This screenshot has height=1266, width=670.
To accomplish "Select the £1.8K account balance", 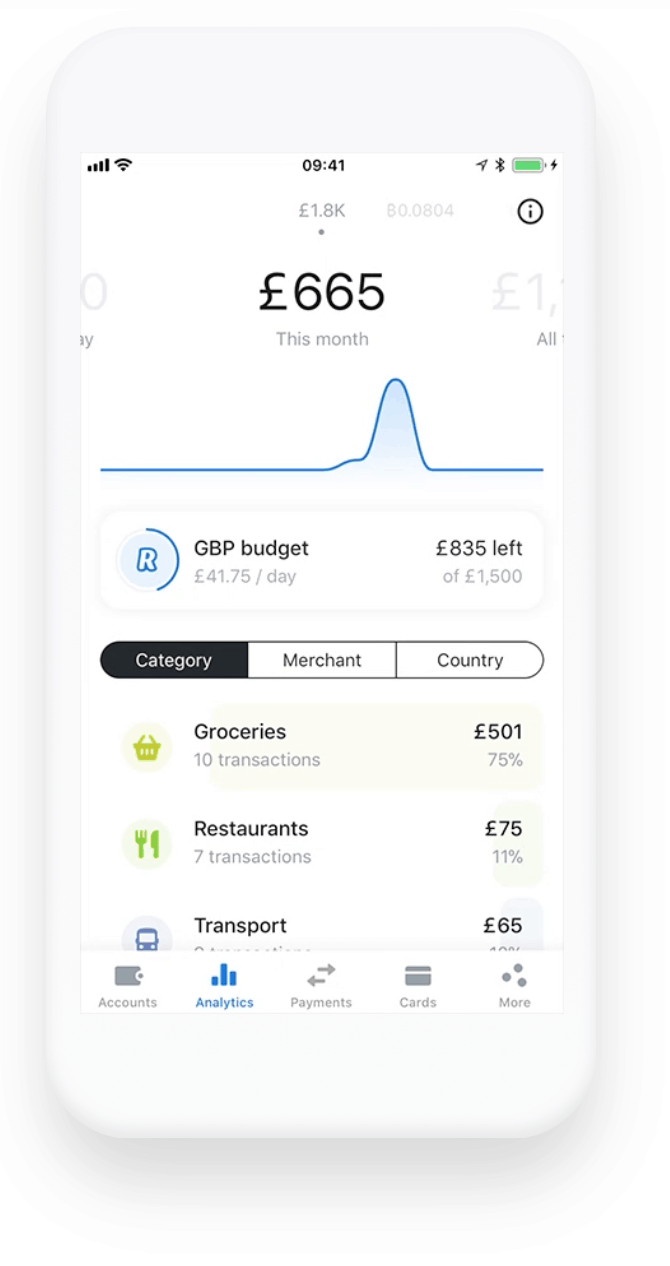I will tap(322, 211).
